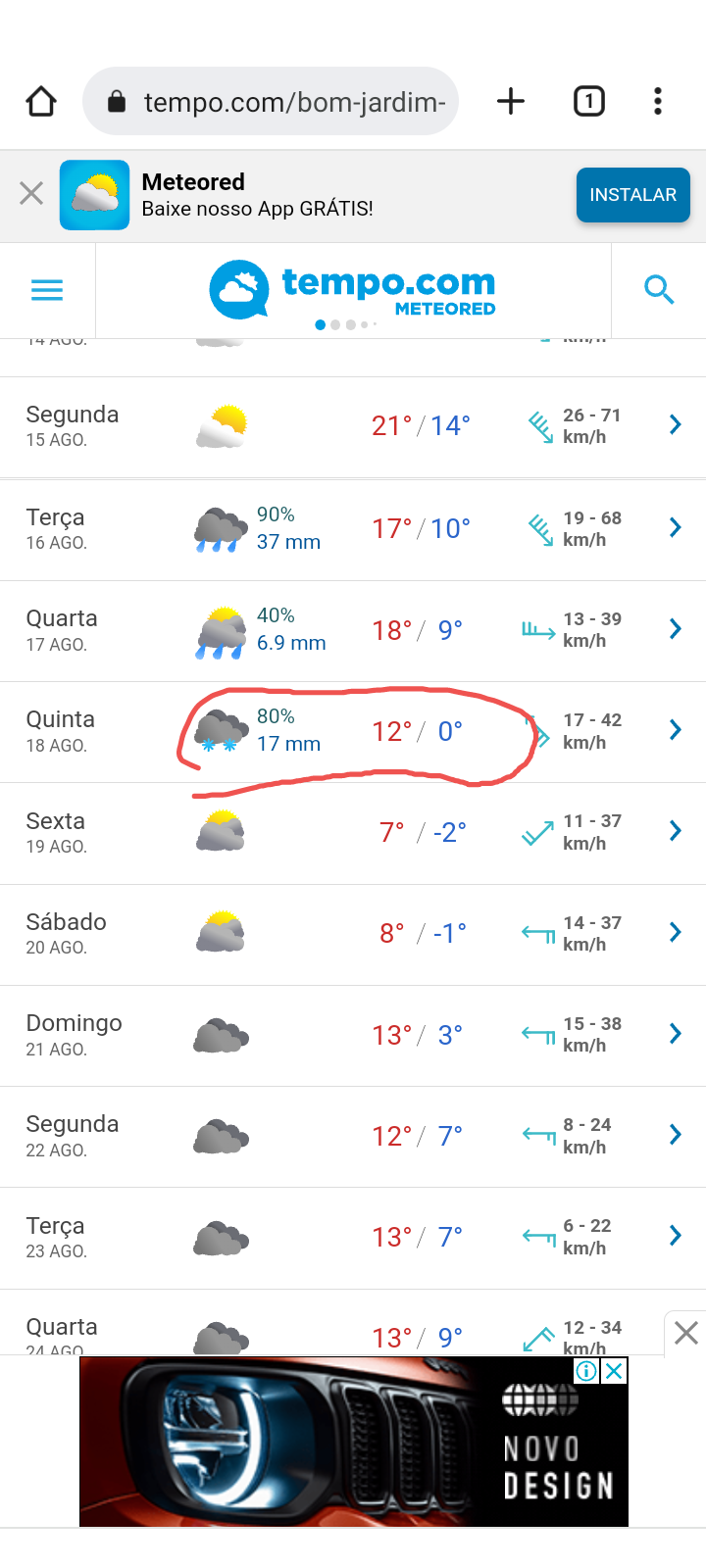Open the Sábado 20 AGO. forecast
The height and width of the screenshot is (1568, 706).
pos(353,934)
